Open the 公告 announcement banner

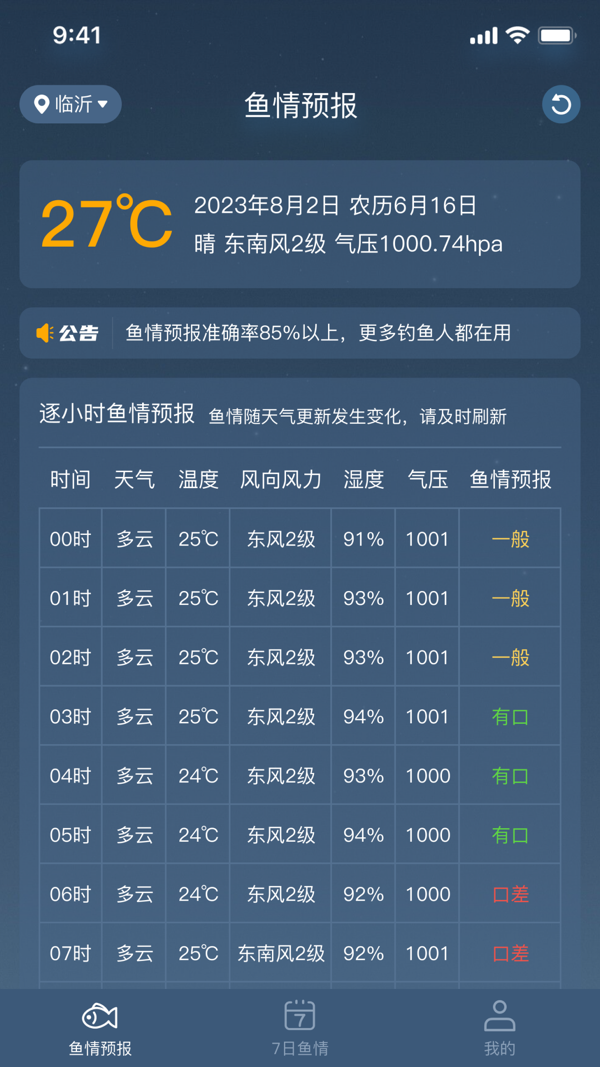coord(300,333)
